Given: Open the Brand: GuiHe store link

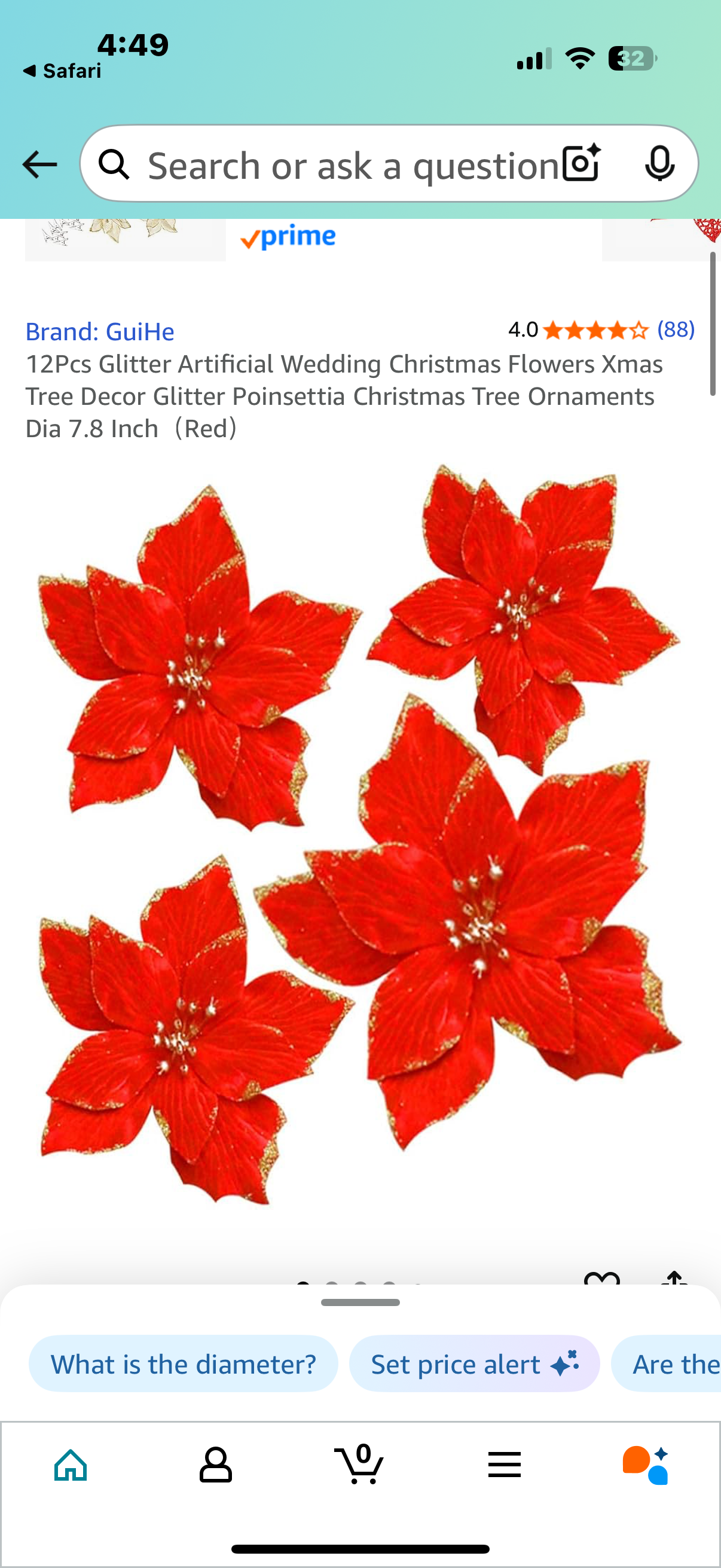Looking at the screenshot, I should [x=100, y=332].
